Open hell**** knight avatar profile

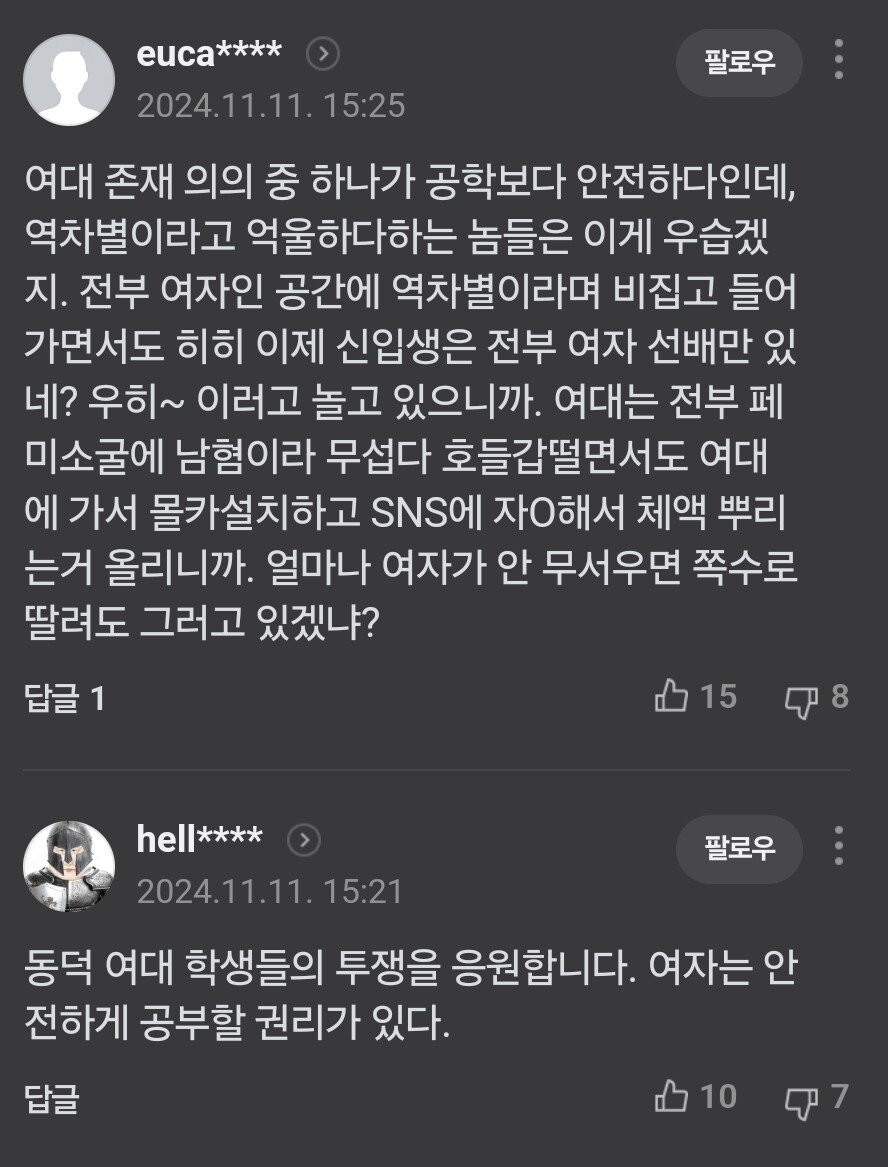pyautogui.click(x=68, y=866)
